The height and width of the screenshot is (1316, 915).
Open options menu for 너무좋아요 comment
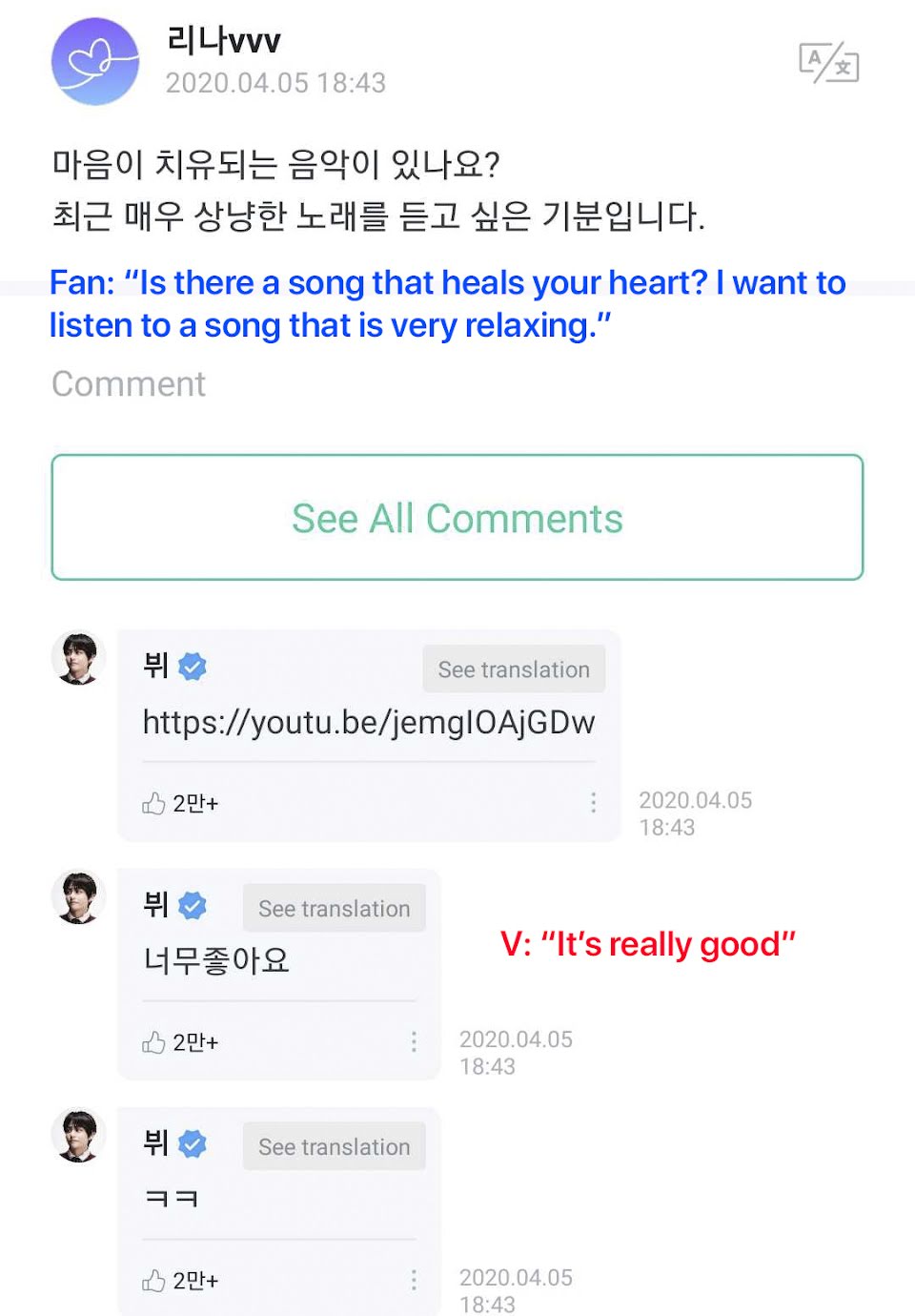coord(414,1041)
